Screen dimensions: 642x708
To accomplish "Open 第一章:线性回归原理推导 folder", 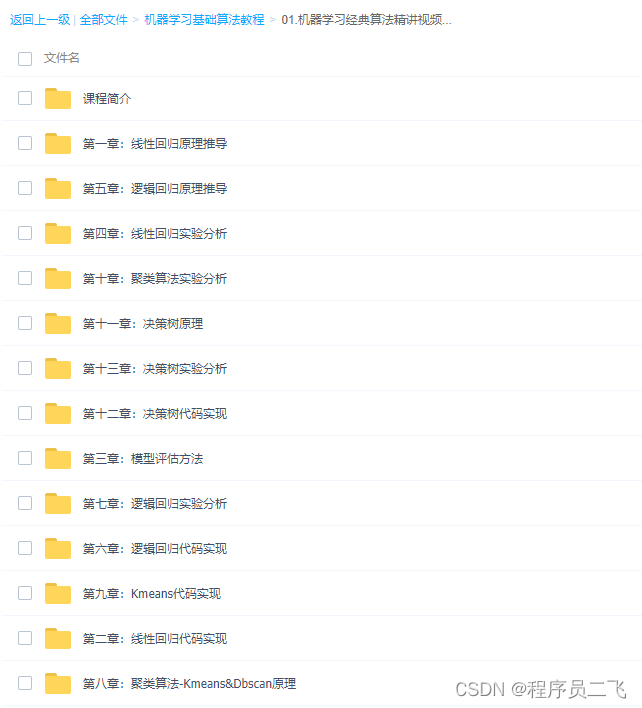I will pos(154,144).
